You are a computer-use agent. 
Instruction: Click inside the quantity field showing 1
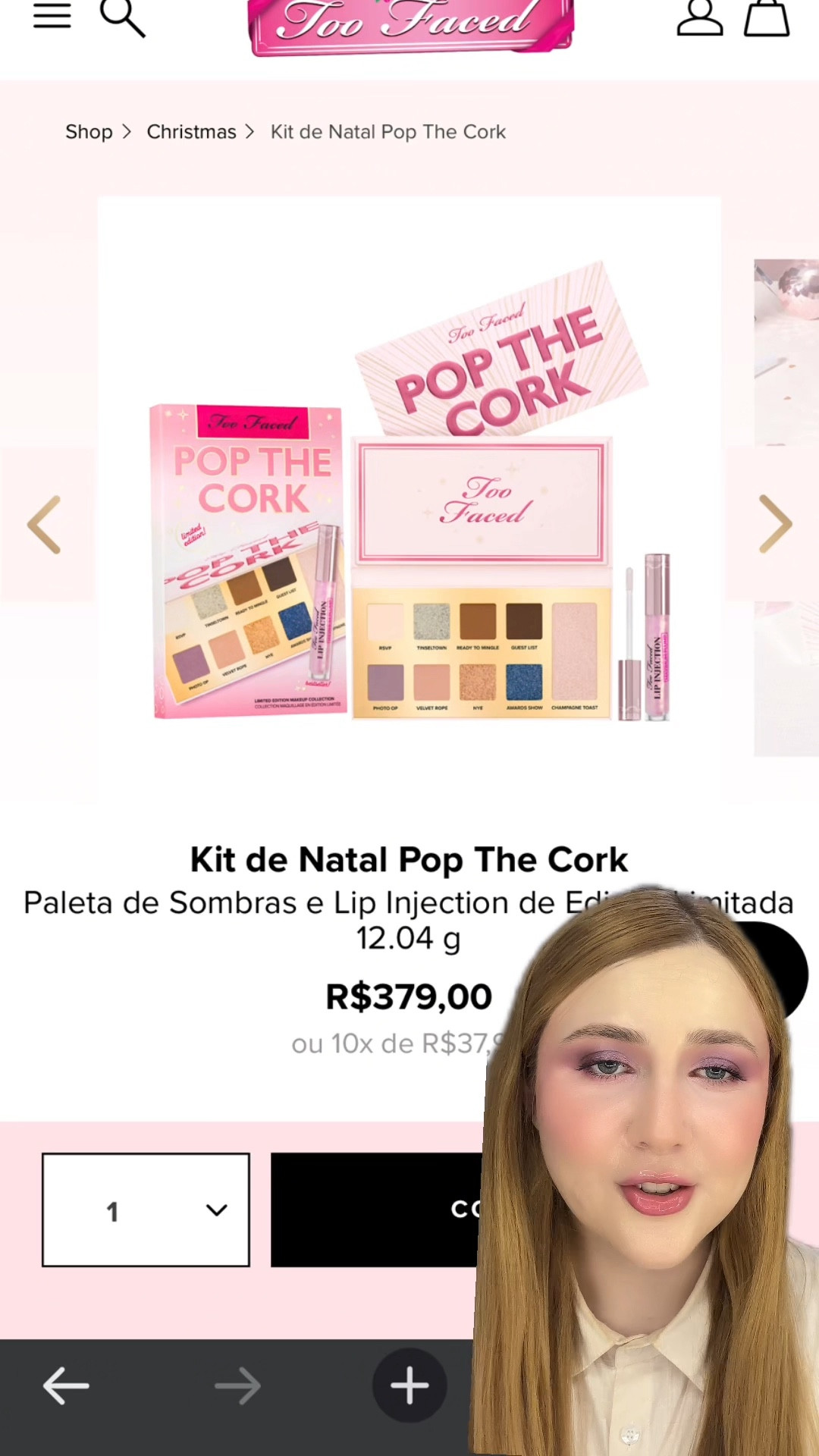point(112,1210)
